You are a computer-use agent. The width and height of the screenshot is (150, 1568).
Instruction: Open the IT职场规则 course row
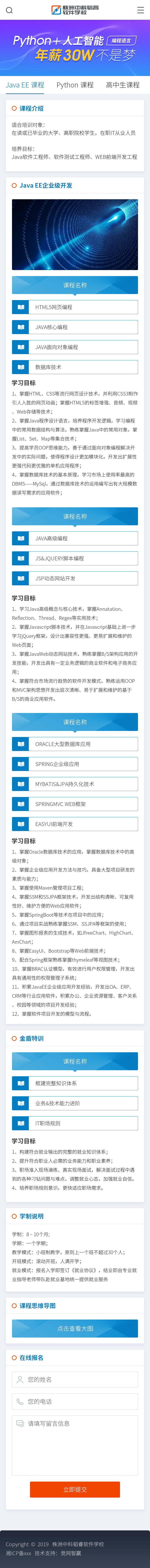click(x=75, y=1123)
